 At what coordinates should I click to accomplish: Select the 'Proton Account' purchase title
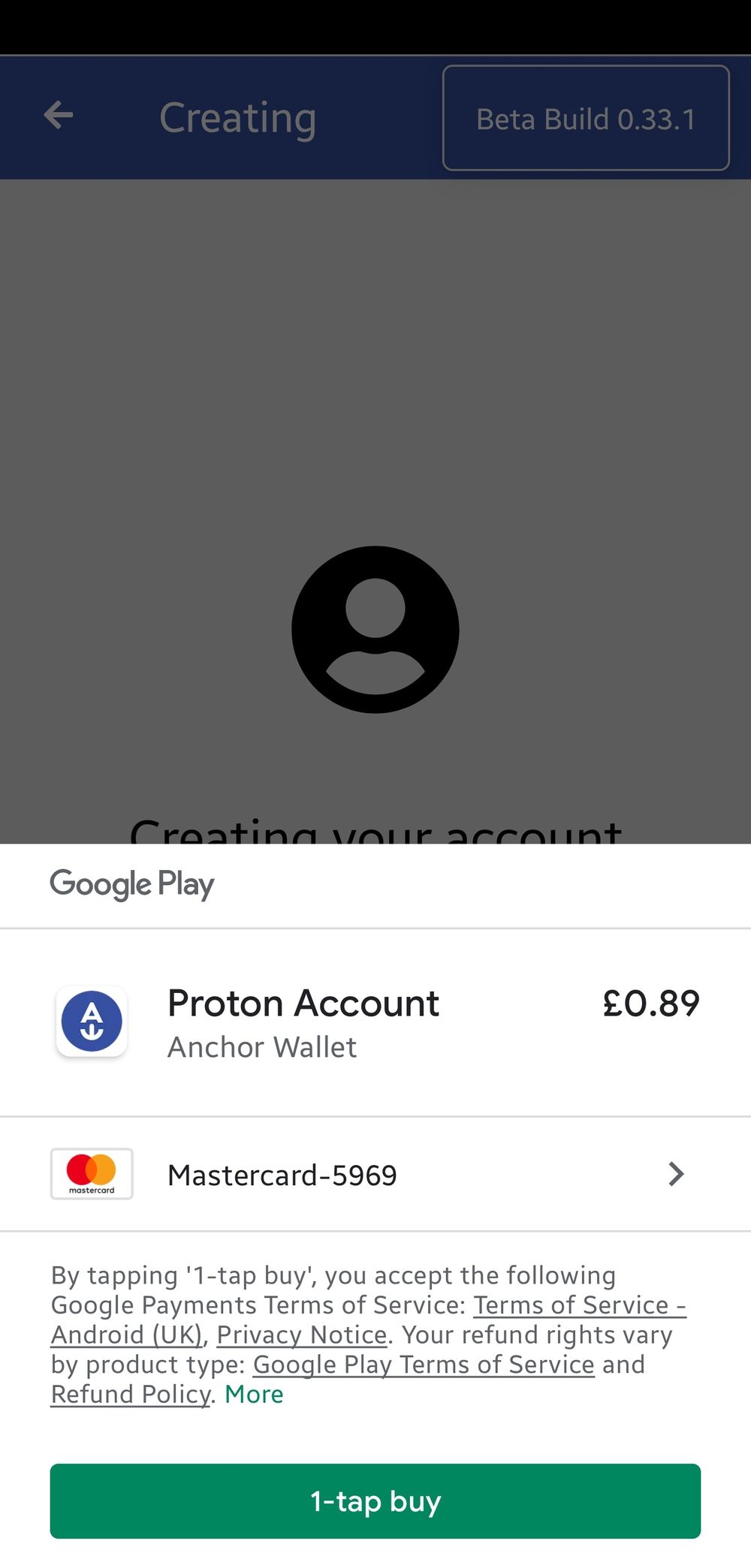(303, 1003)
